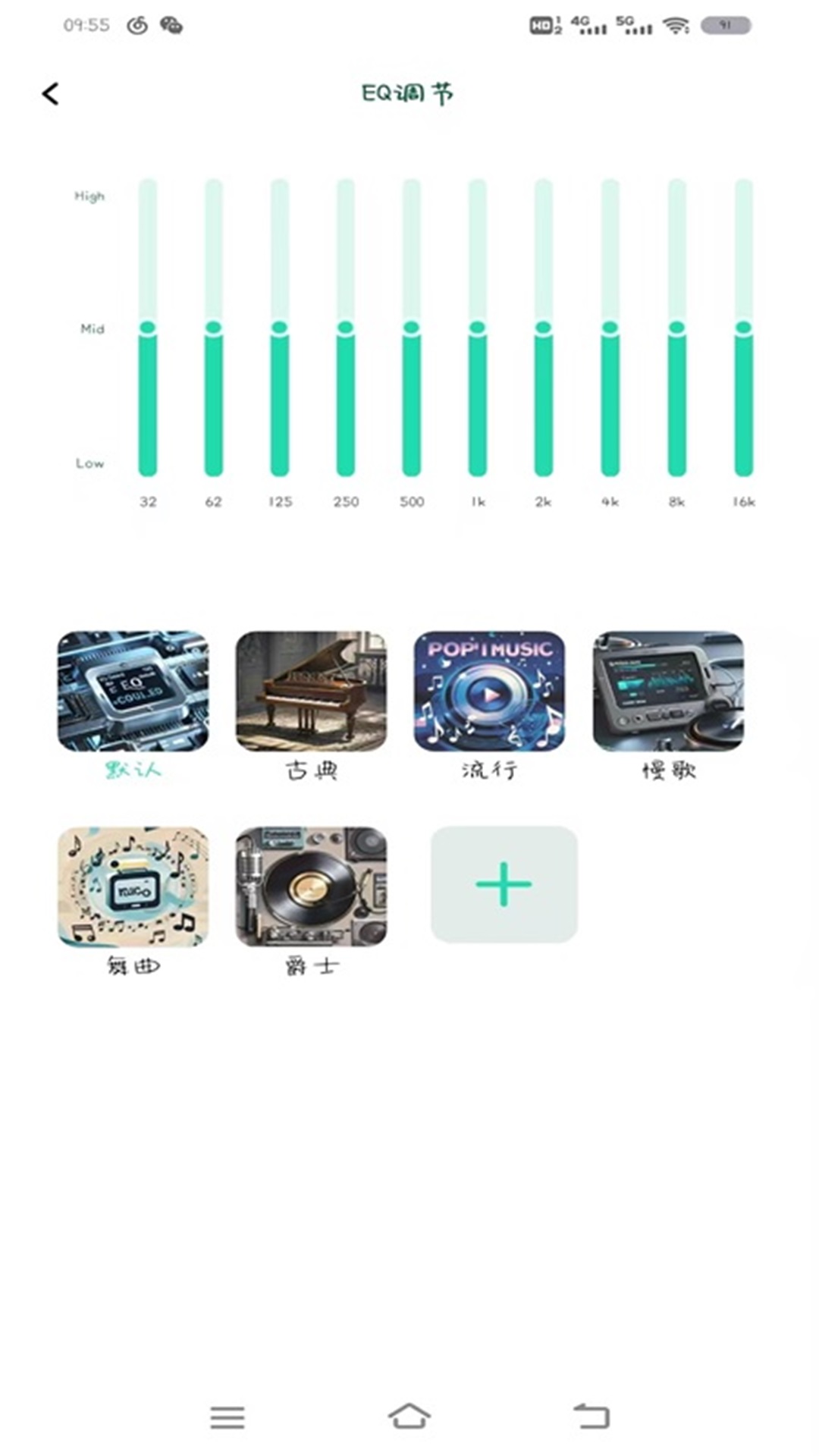Add a new custom EQ preset

tap(504, 884)
